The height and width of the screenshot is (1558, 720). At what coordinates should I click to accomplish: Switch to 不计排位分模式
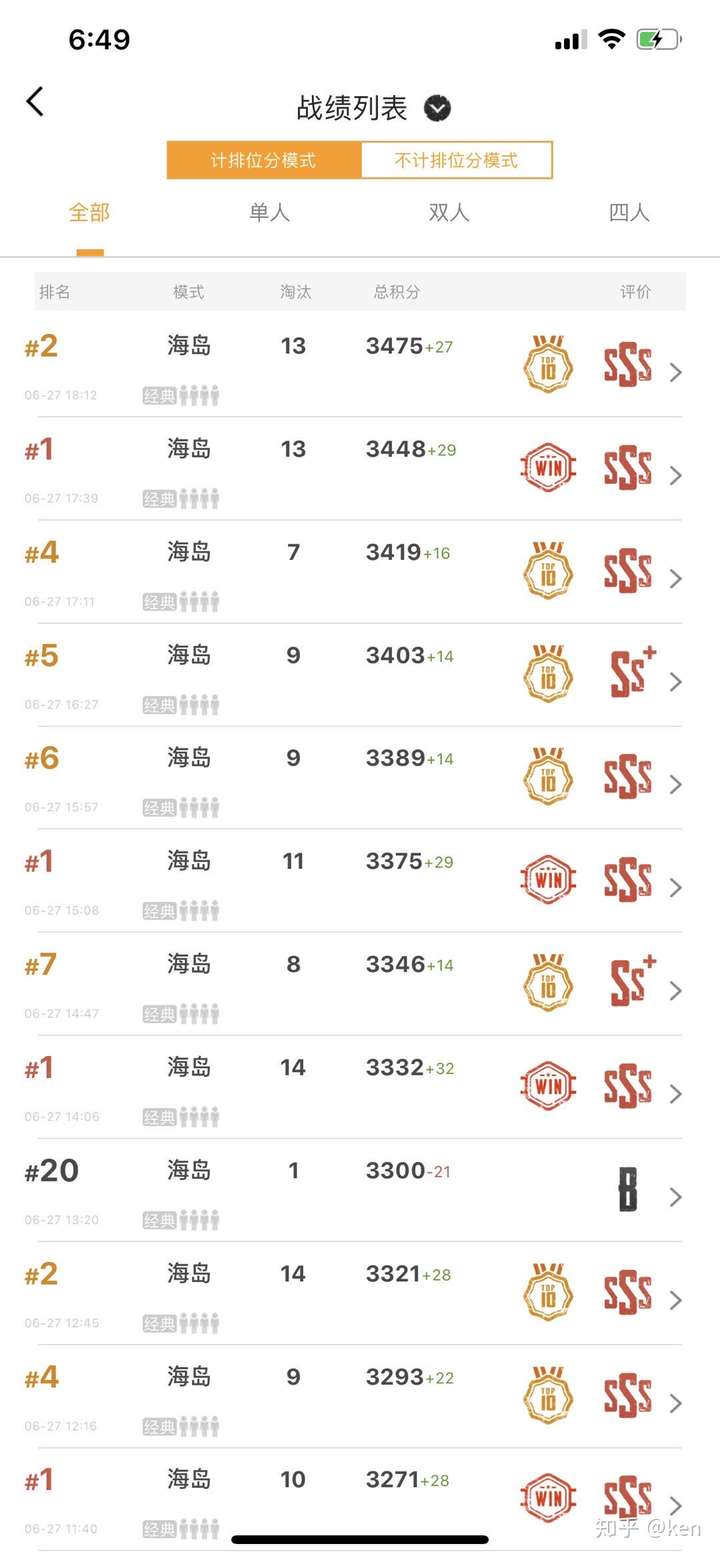pos(456,160)
